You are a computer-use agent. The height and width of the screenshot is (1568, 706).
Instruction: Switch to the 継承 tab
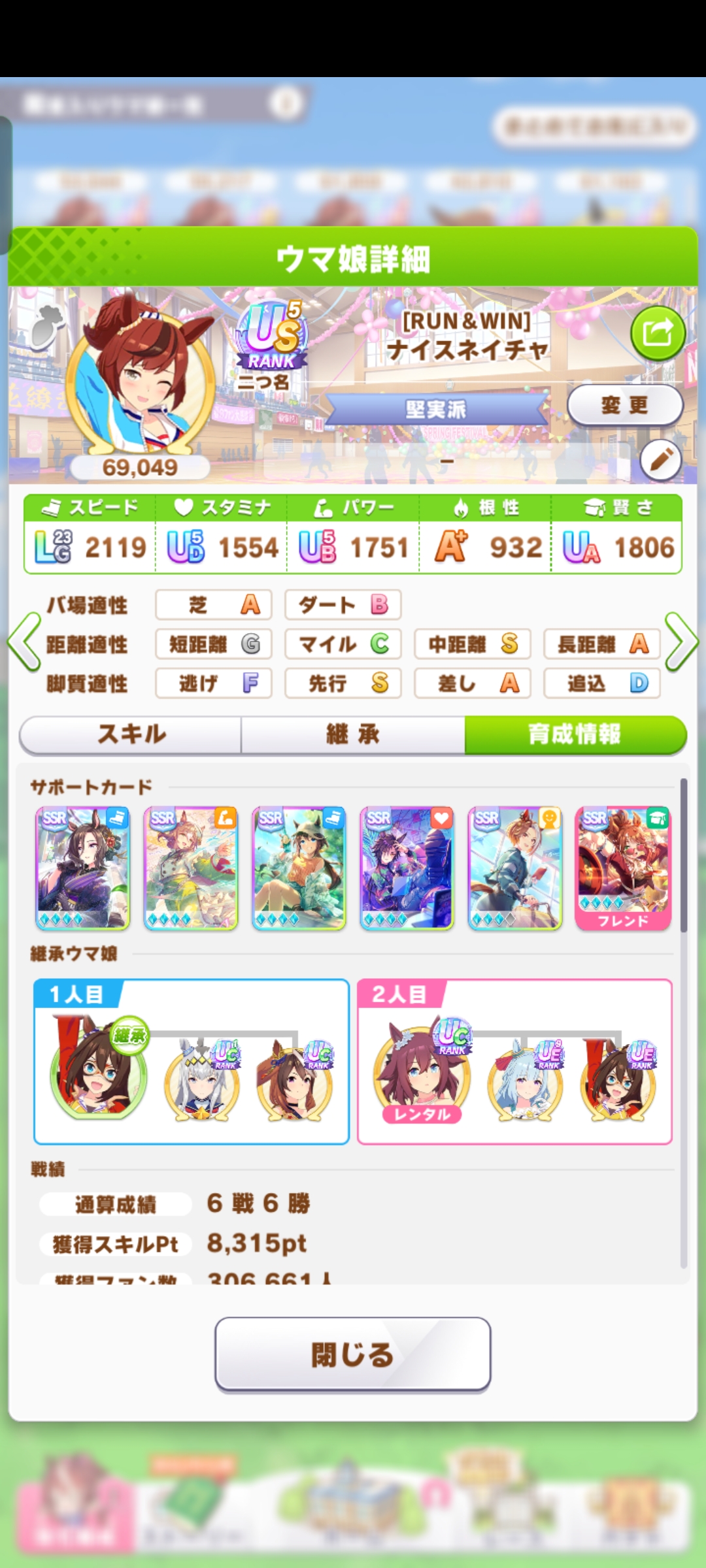[x=353, y=734]
